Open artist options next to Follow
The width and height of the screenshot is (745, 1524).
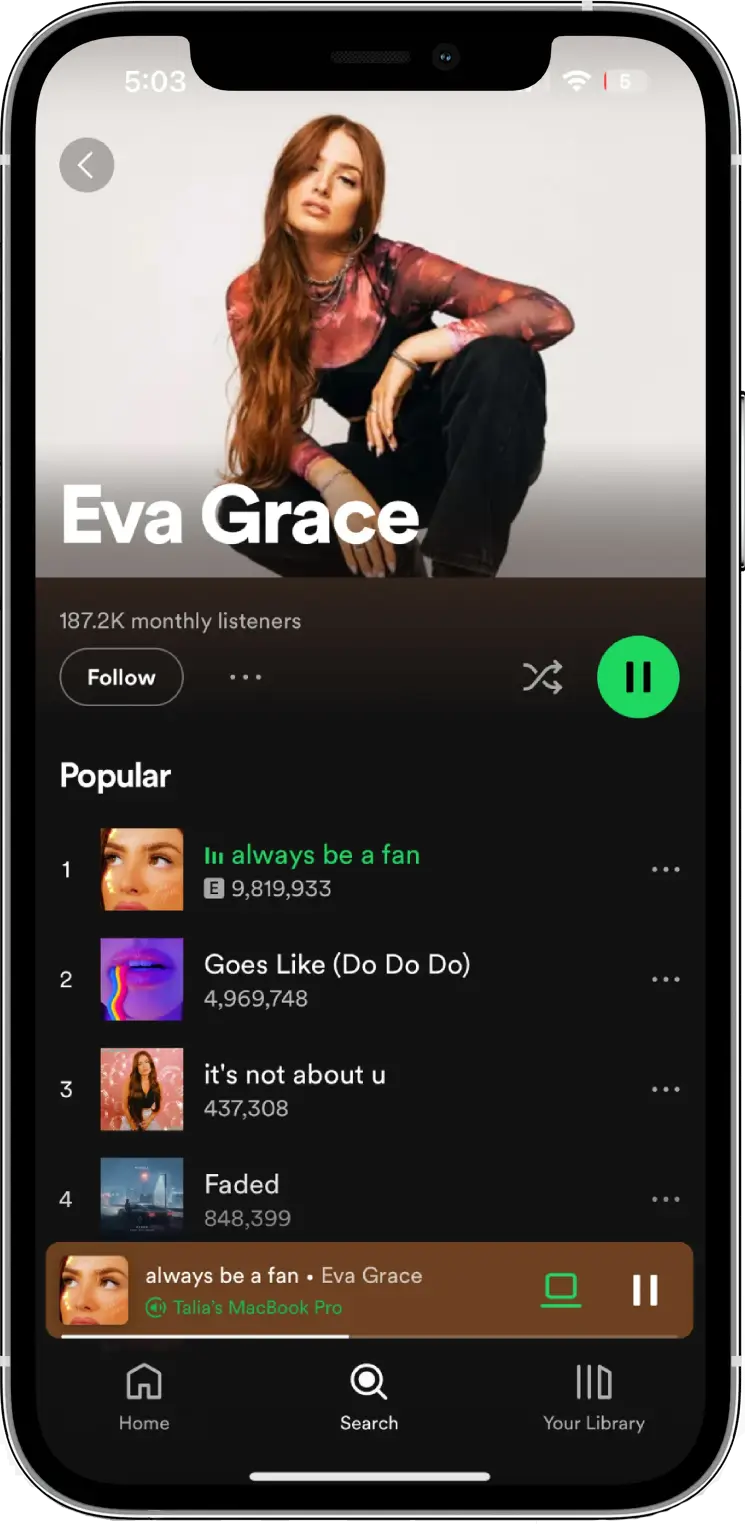point(245,677)
